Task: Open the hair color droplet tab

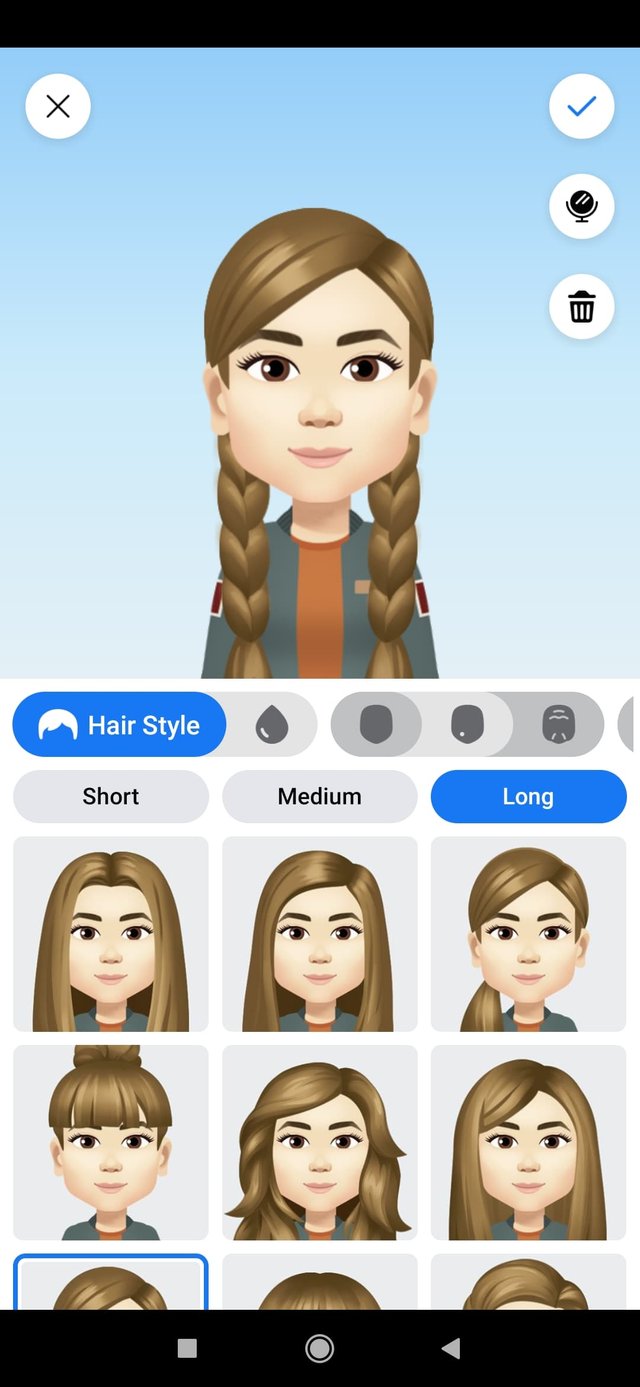Action: click(271, 725)
